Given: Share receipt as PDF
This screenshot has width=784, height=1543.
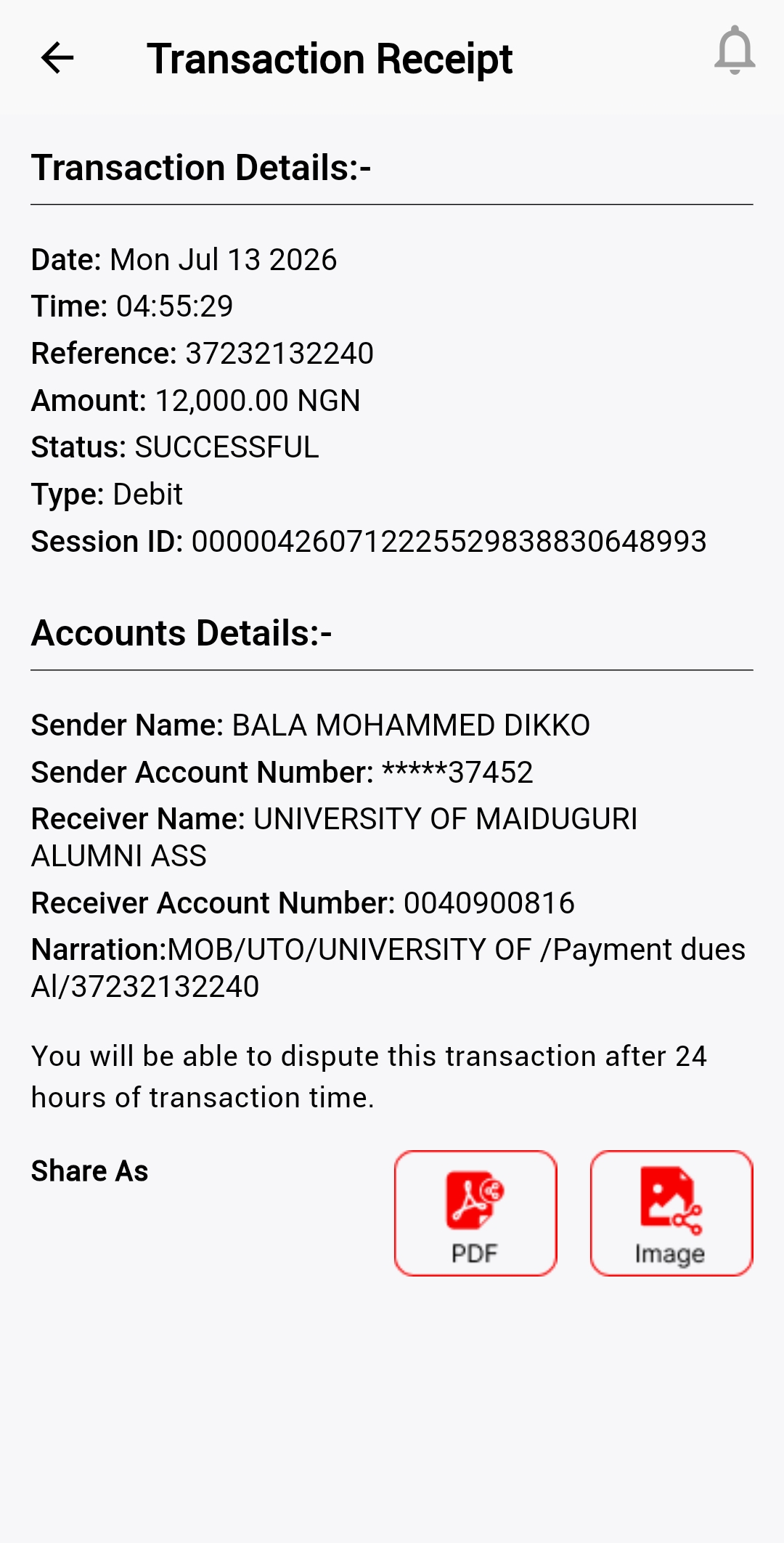Looking at the screenshot, I should click(x=475, y=1213).
